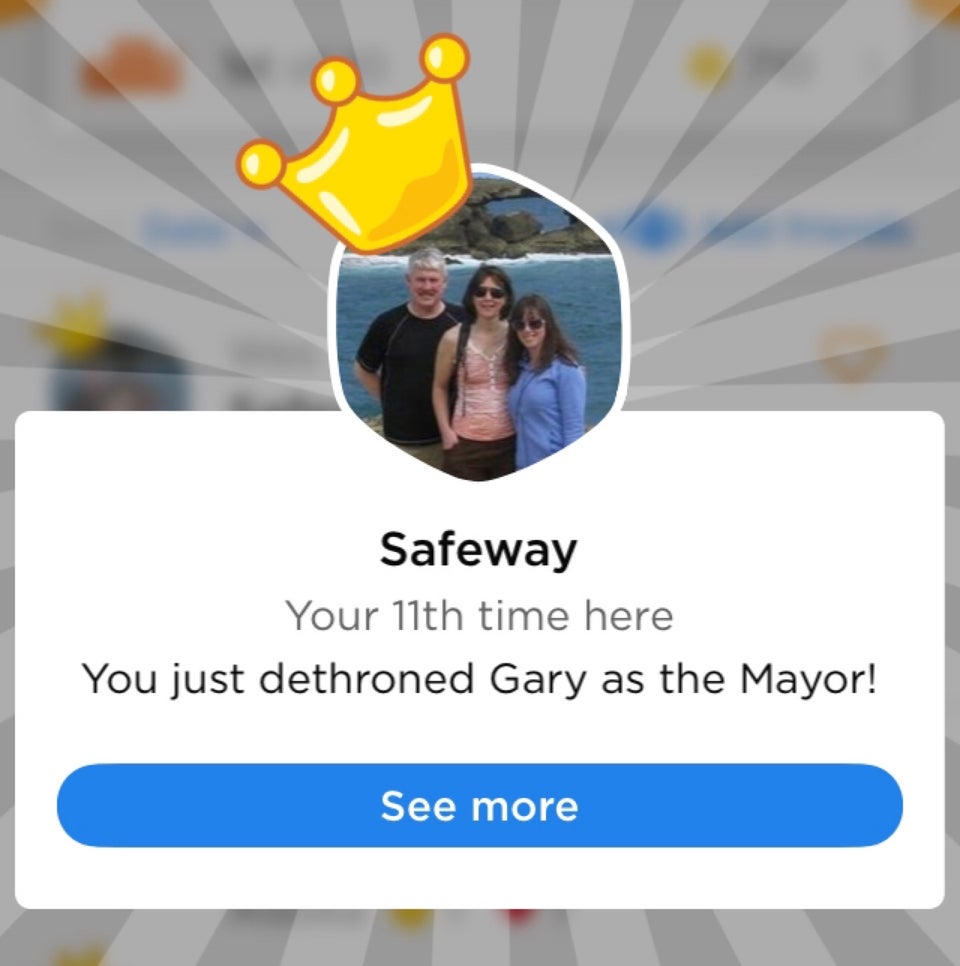Tap the See more button
The image size is (960, 966).
479,806
